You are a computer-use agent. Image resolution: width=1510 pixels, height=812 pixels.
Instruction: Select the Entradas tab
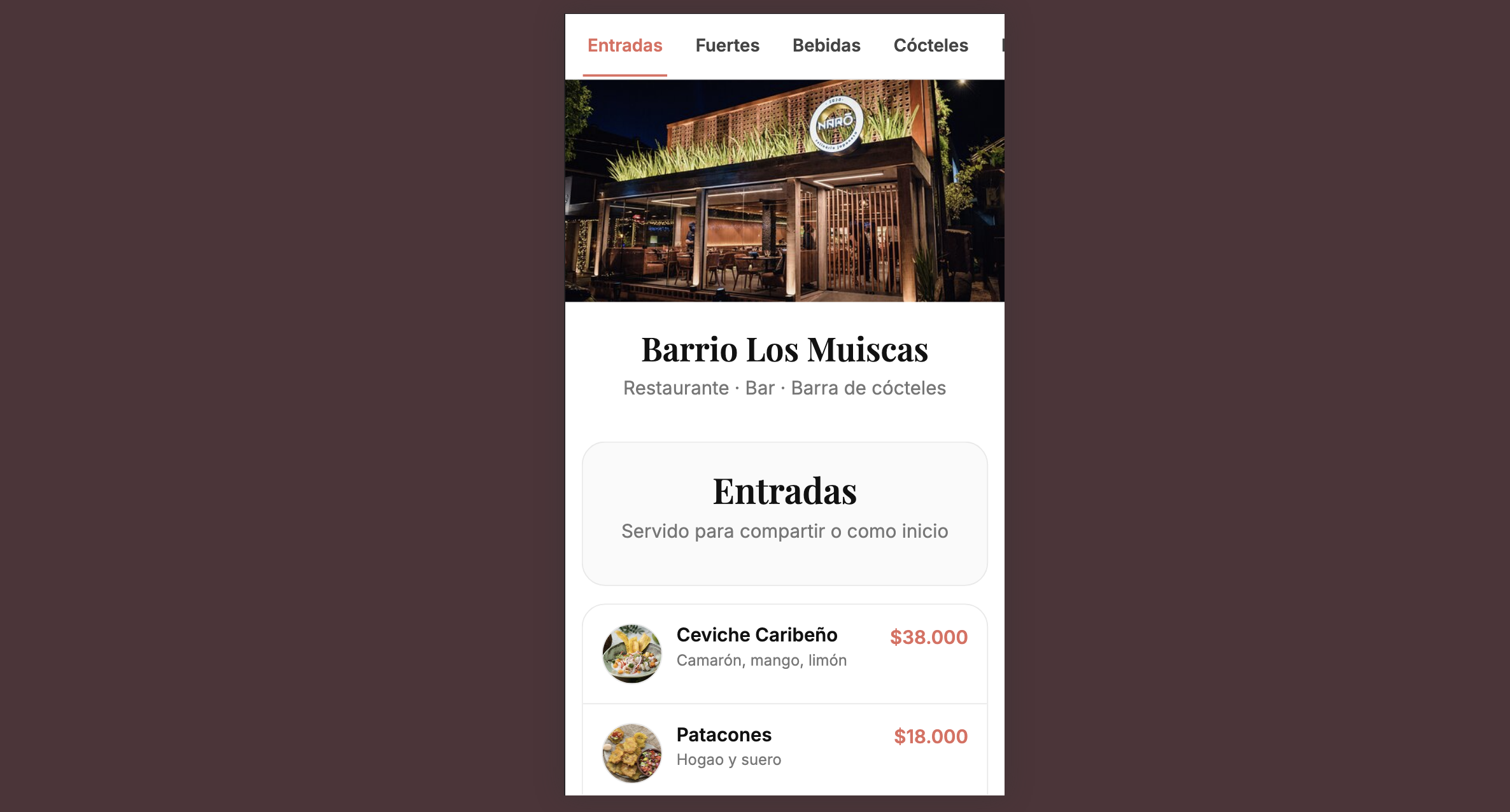pos(624,46)
